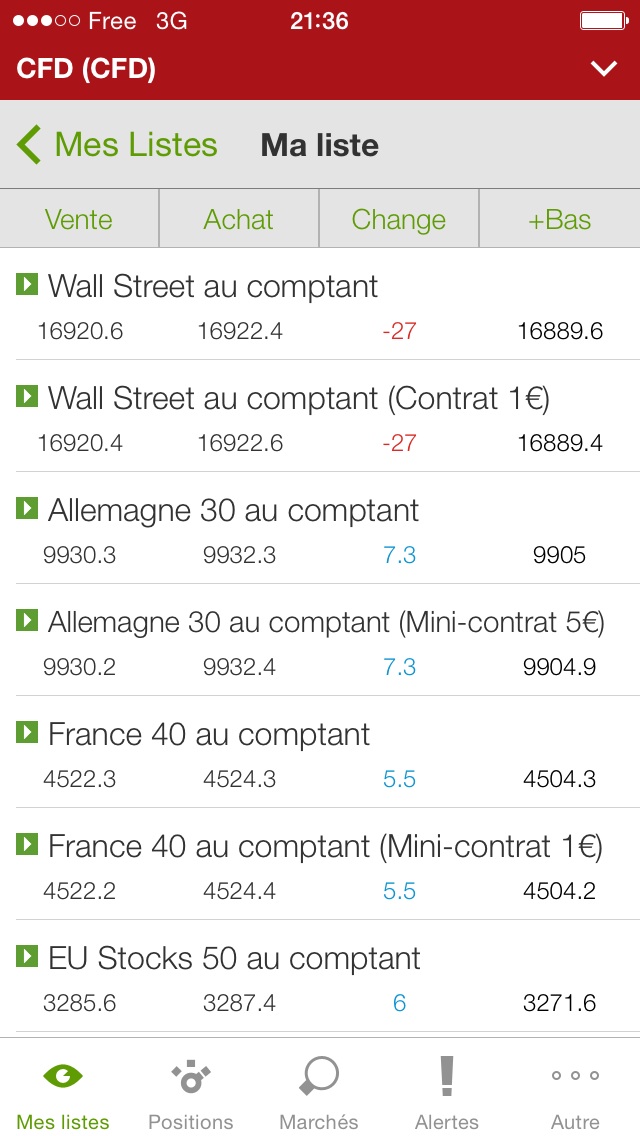Expand the CFD account dropdown
Image resolution: width=640 pixels, height=1136 pixels.
click(603, 69)
